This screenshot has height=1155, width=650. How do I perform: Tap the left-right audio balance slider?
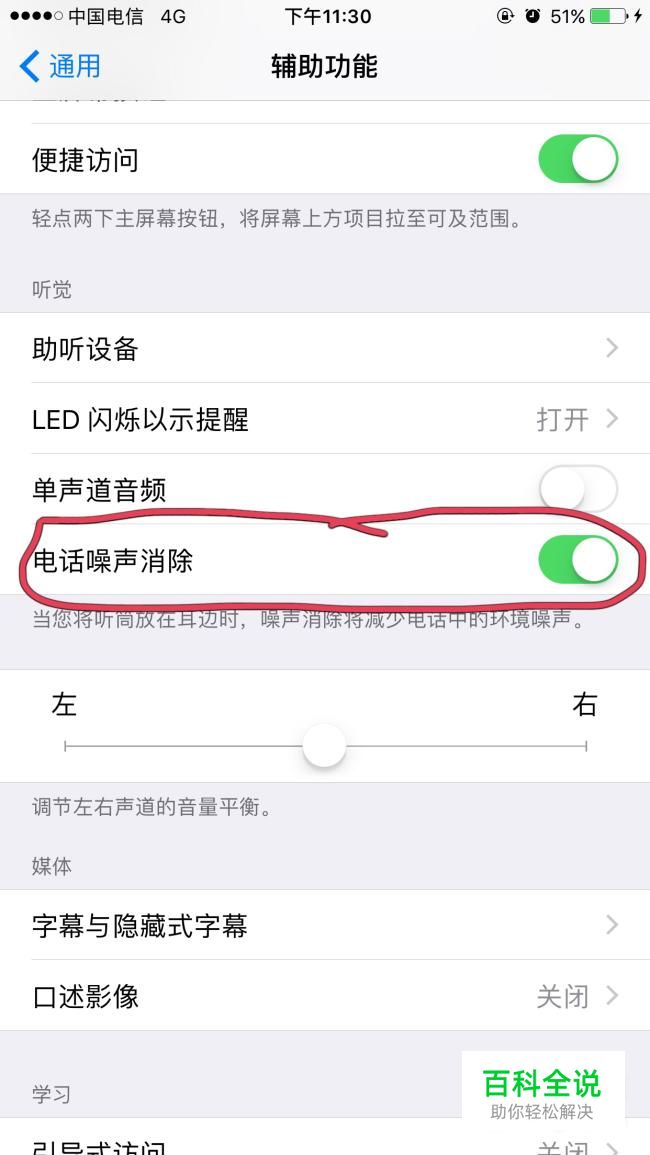coord(325,745)
